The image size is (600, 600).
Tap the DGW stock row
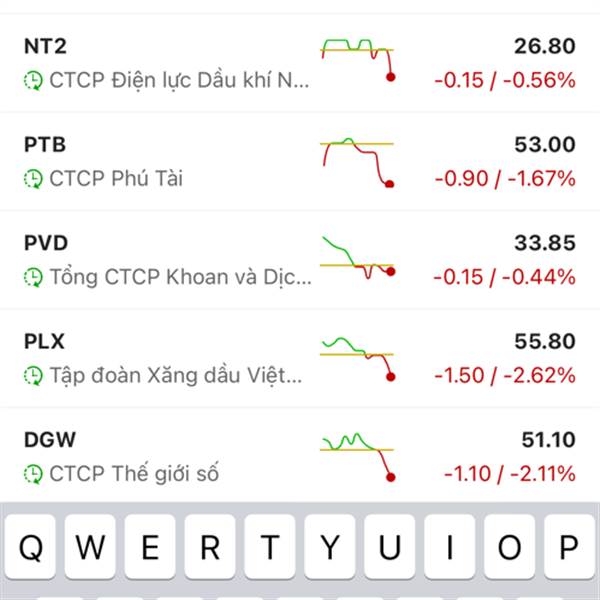point(300,455)
